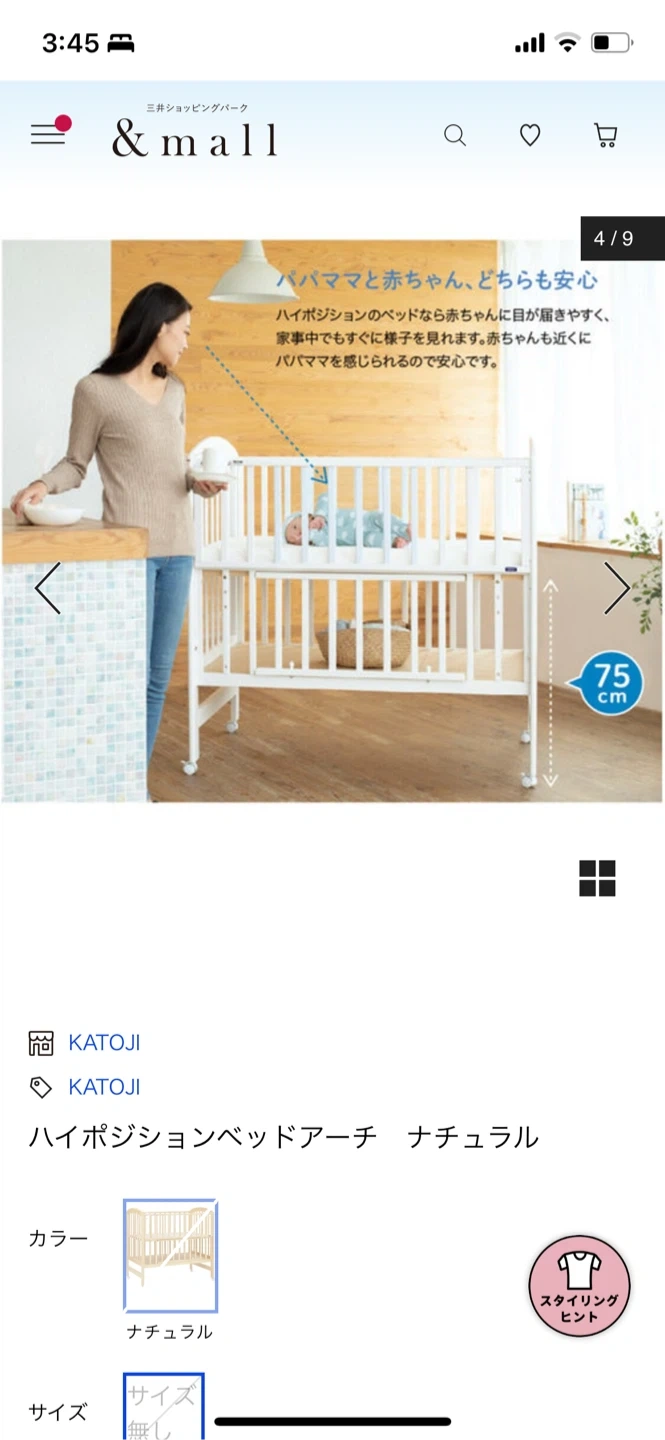Viewport: 665px width, 1440px height.
Task: Open the スタイリングヒント button
Action: coord(579,1286)
